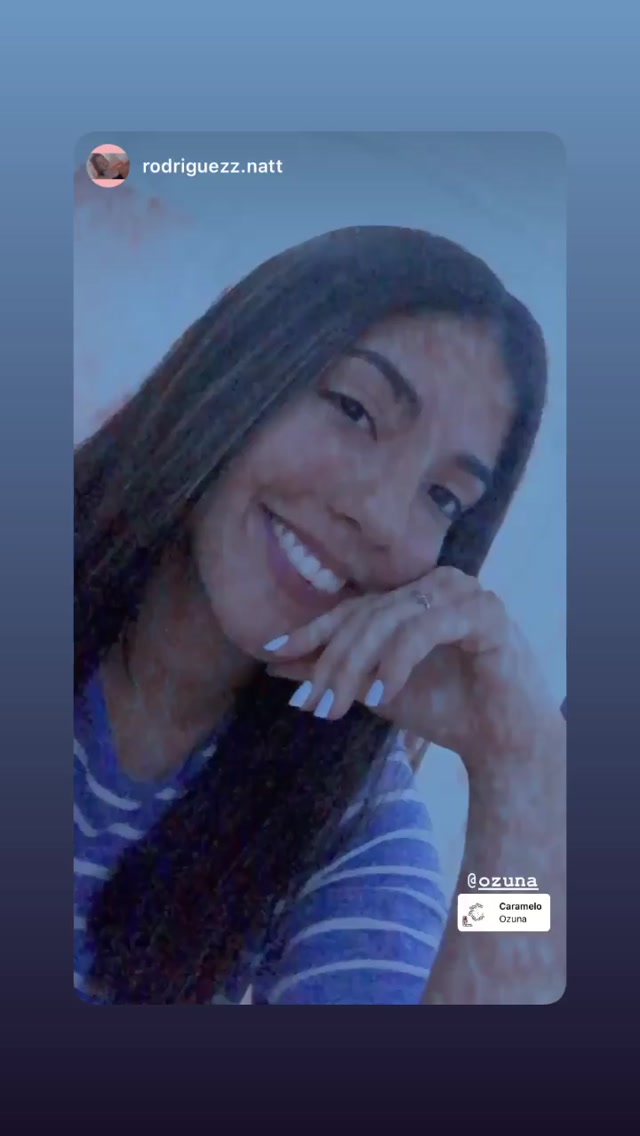This screenshot has width=640, height=1136.
Task: Open the reshared story from rodriguezz.natt
Action: click(x=320, y=567)
